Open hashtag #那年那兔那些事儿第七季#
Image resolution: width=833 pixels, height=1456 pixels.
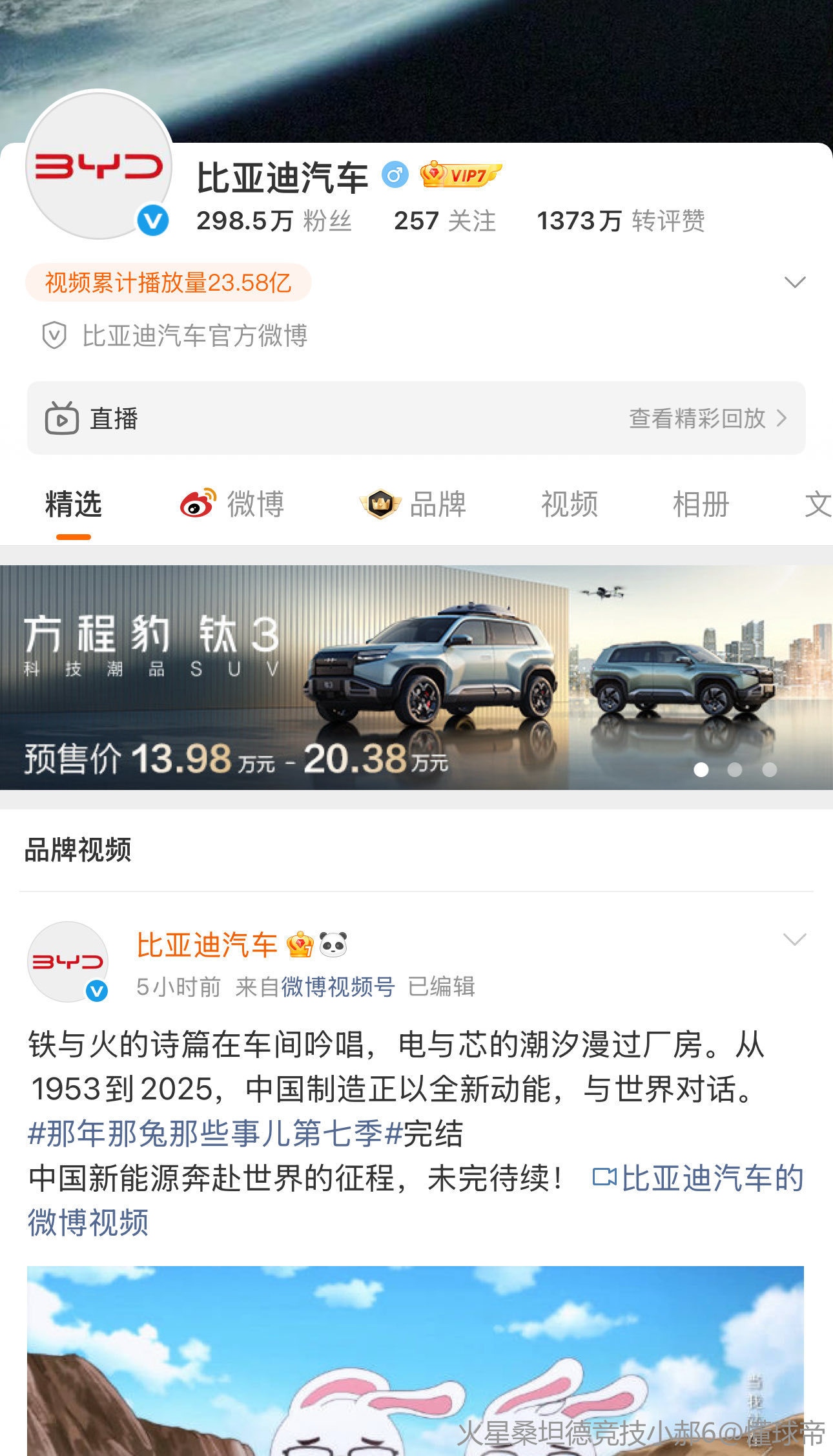point(215,1134)
